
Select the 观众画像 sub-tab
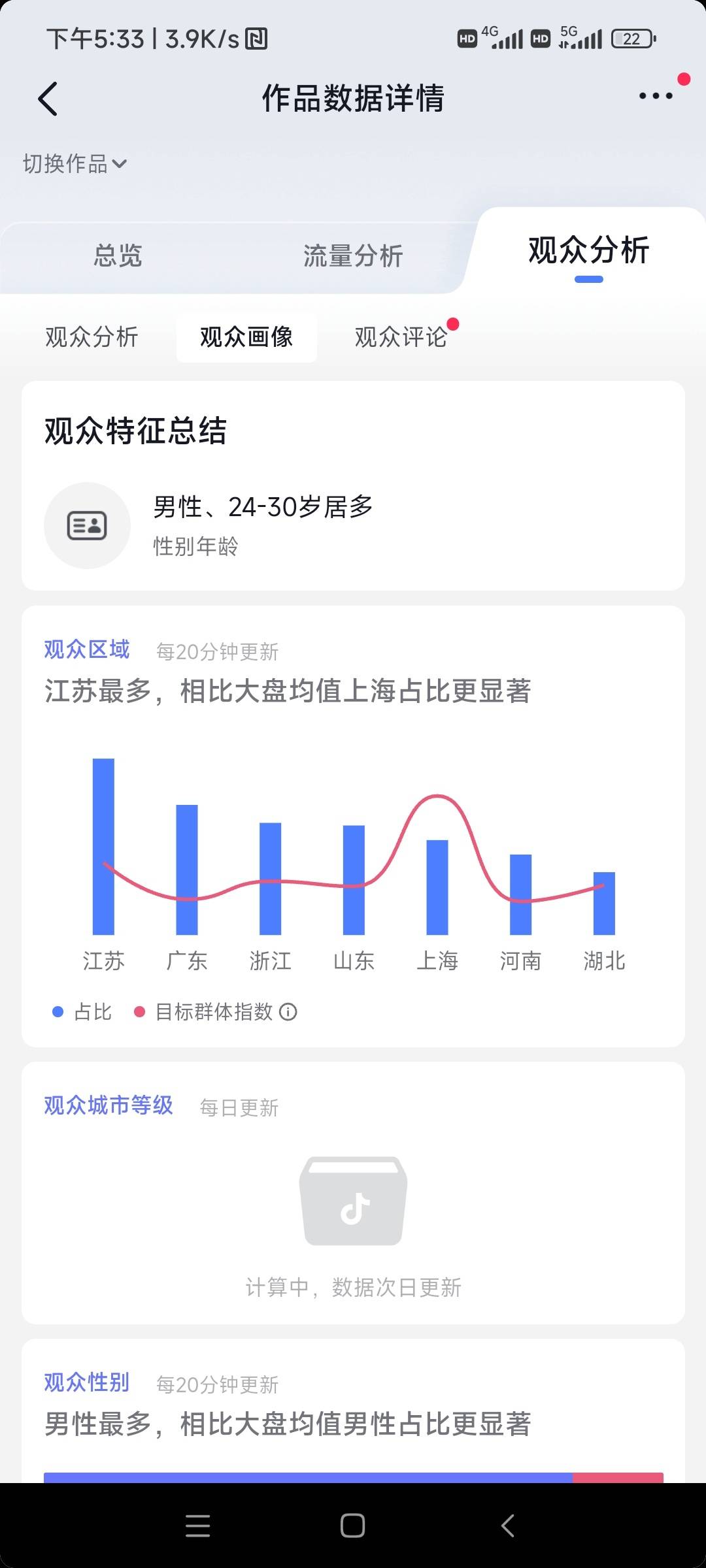pyautogui.click(x=246, y=337)
